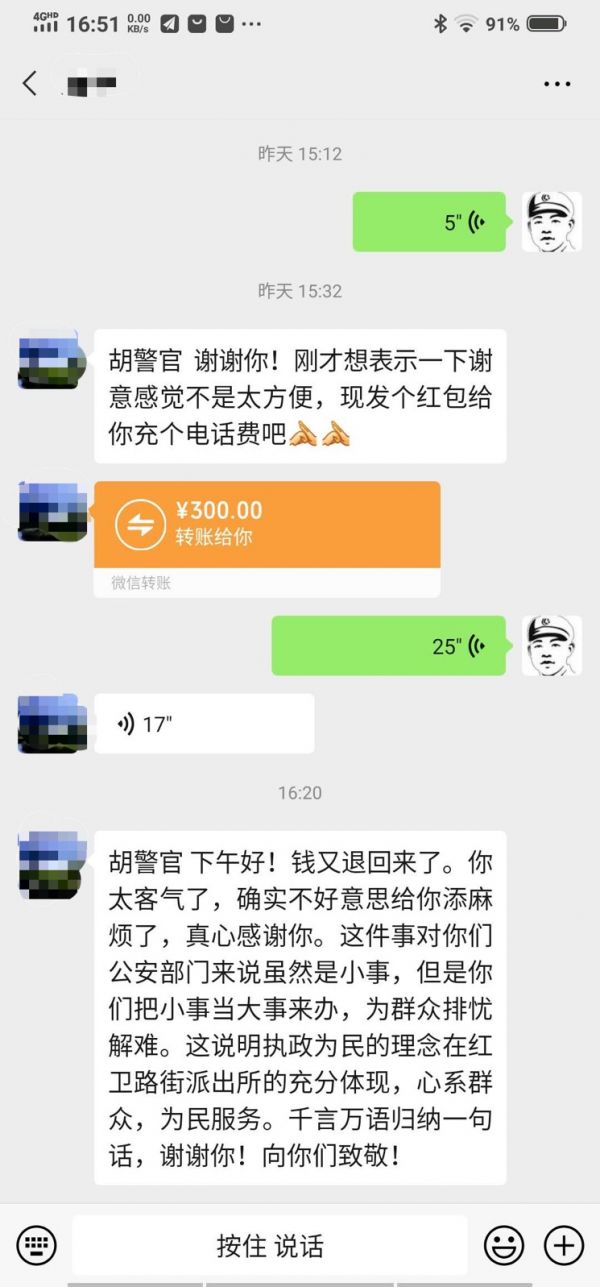Open the contact's avatar beside the transfer
This screenshot has height=1287, width=600.
click(x=53, y=512)
